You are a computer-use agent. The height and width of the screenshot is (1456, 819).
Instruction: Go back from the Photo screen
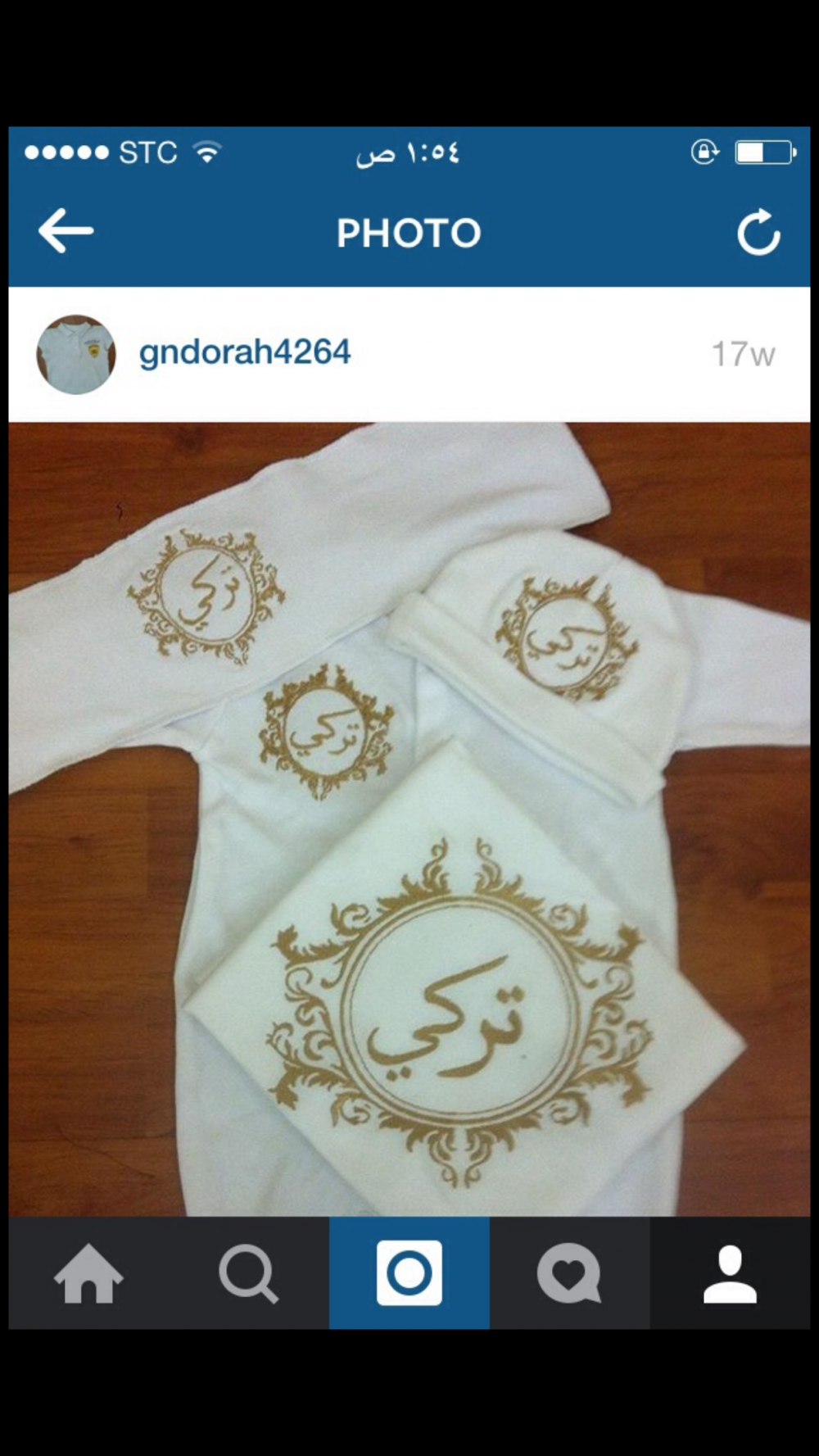point(66,231)
